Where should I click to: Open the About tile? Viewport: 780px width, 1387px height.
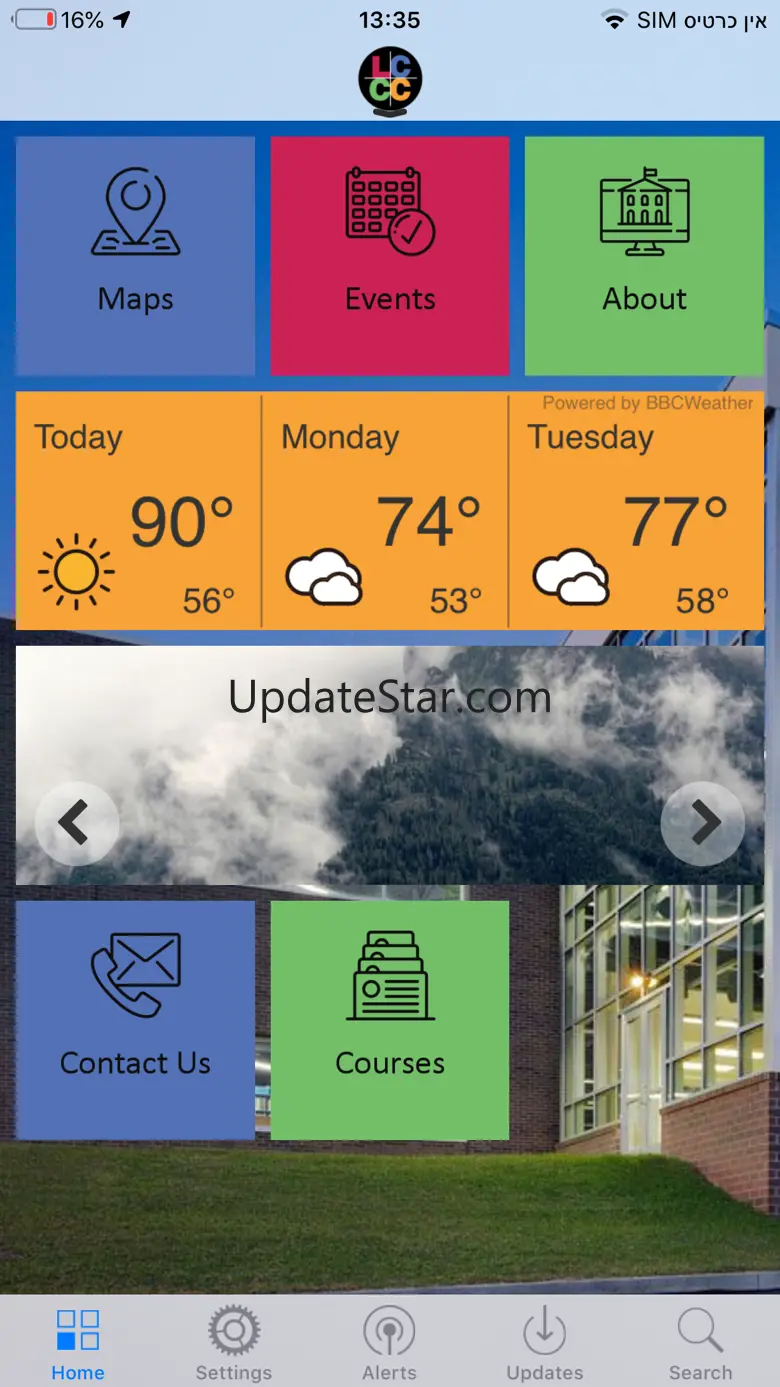644,256
